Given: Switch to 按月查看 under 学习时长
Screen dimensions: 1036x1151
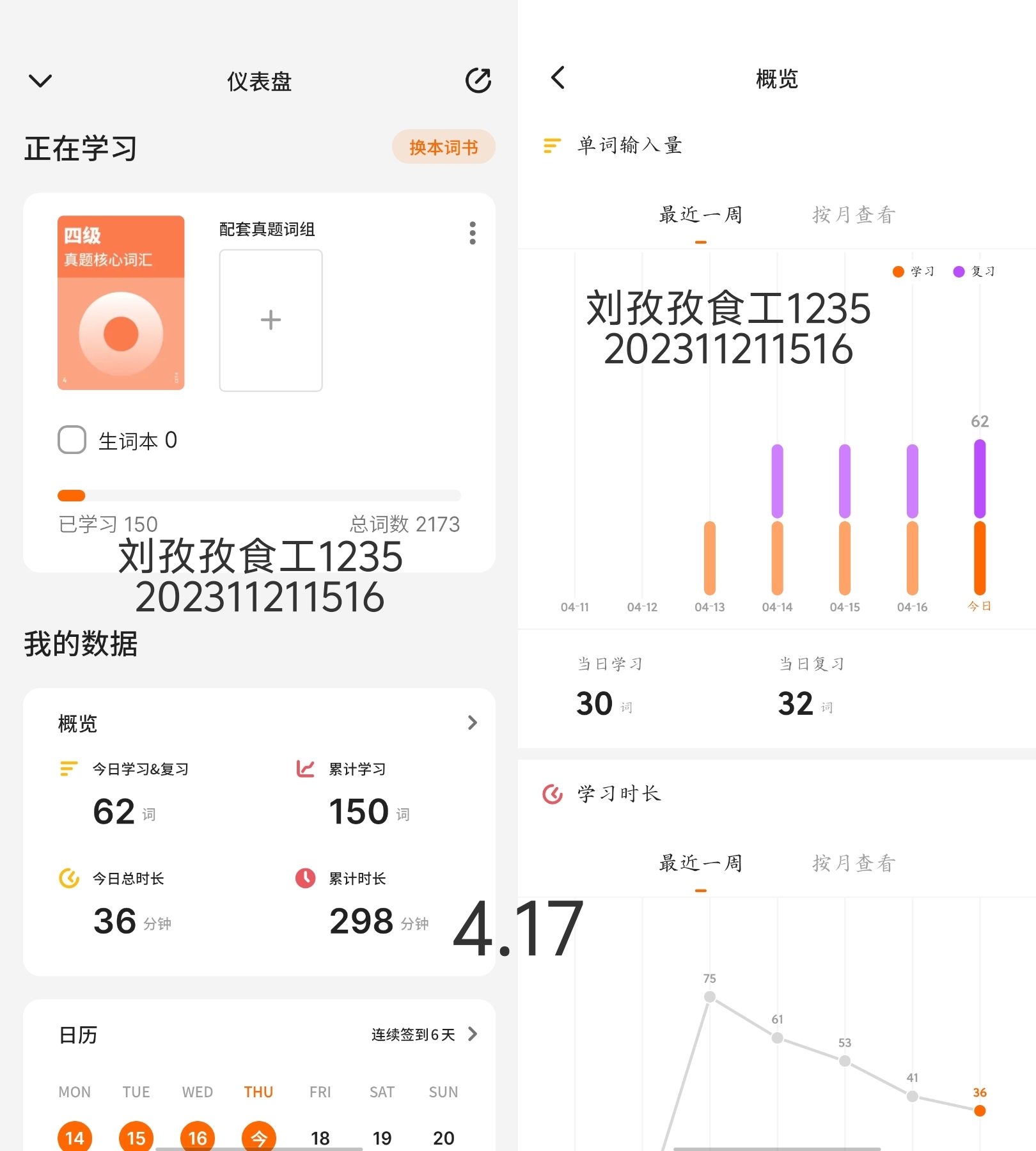Looking at the screenshot, I should [854, 863].
